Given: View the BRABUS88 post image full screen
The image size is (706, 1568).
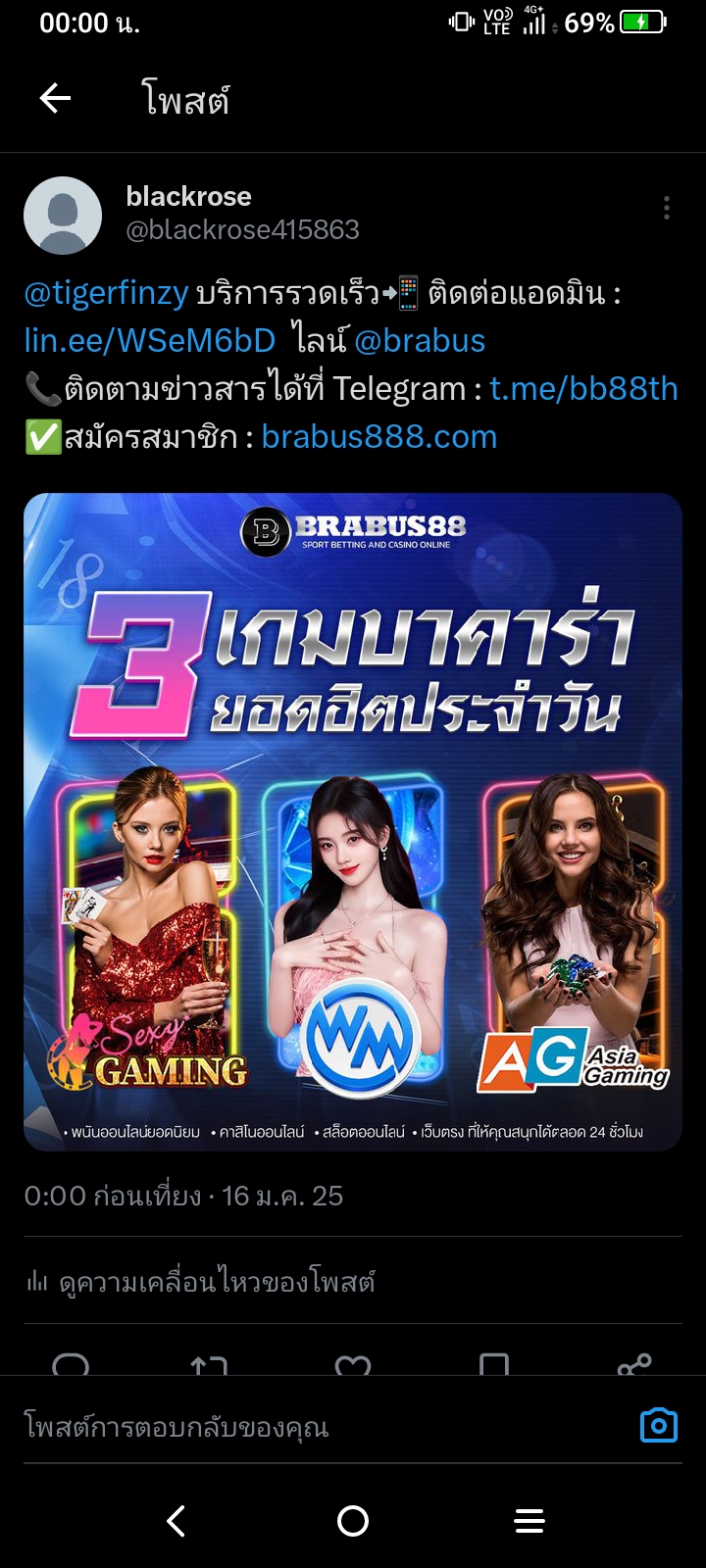Looking at the screenshot, I should tap(353, 821).
